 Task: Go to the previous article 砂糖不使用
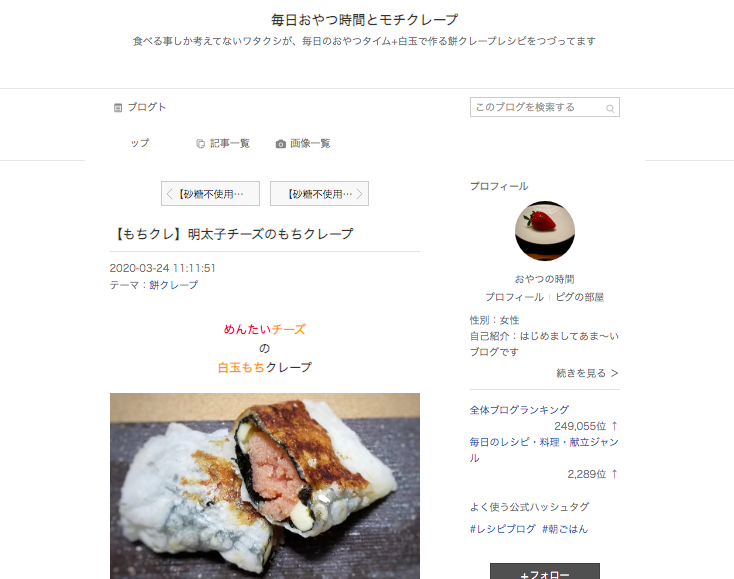tap(210, 193)
